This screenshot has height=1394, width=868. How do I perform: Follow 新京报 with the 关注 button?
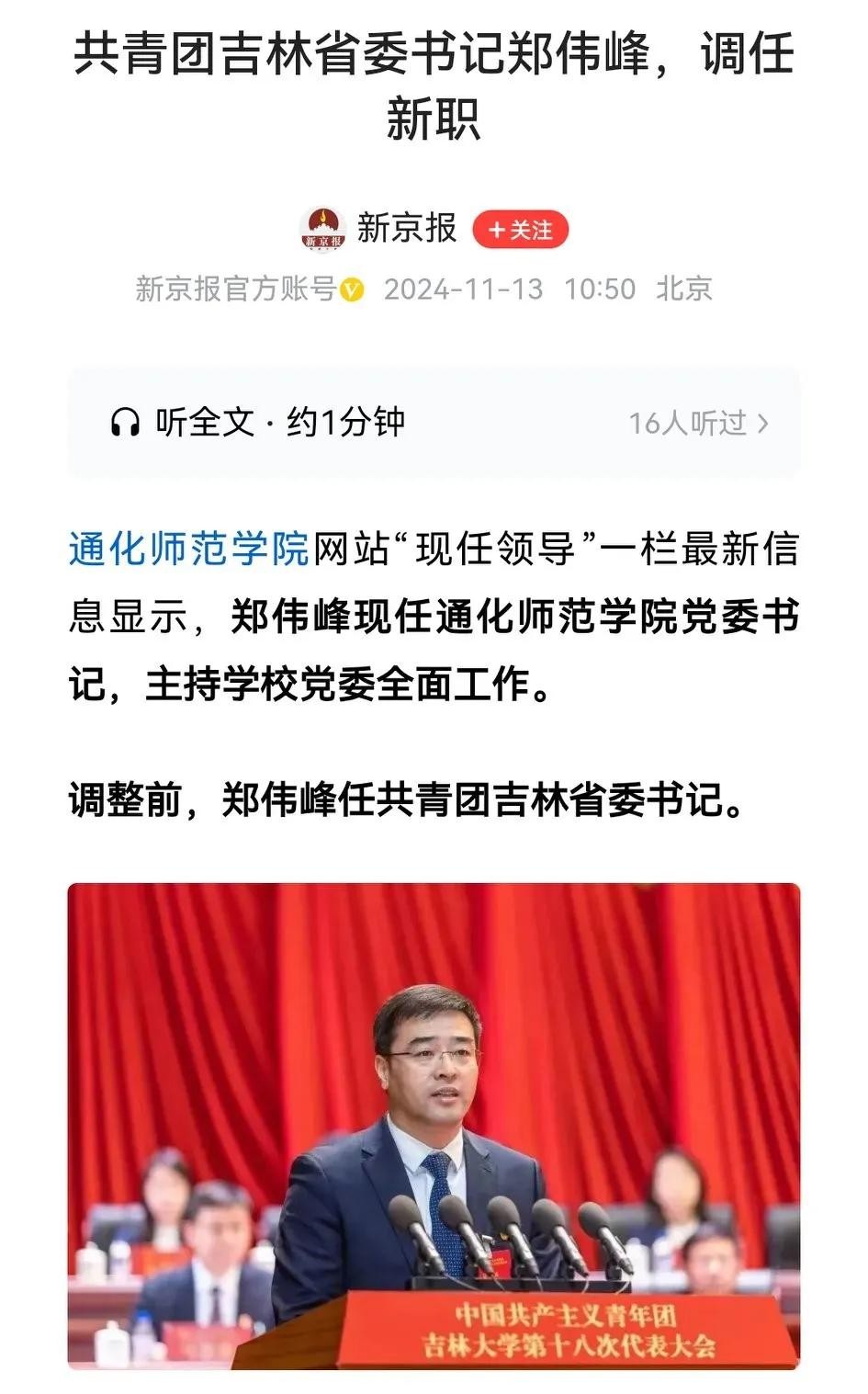[x=520, y=230]
